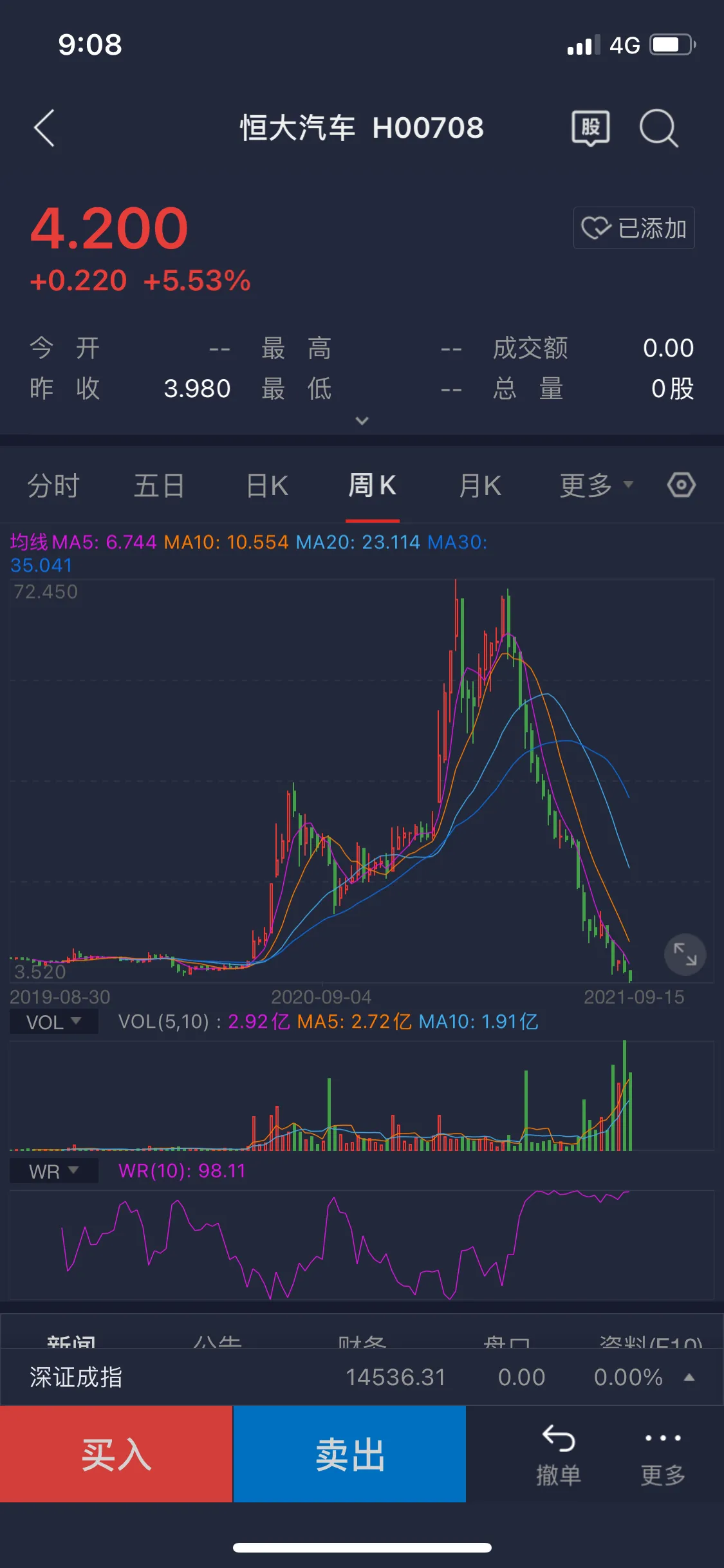The height and width of the screenshot is (1568, 724).
Task: Tap the 已添加 watchlist button
Action: [634, 228]
